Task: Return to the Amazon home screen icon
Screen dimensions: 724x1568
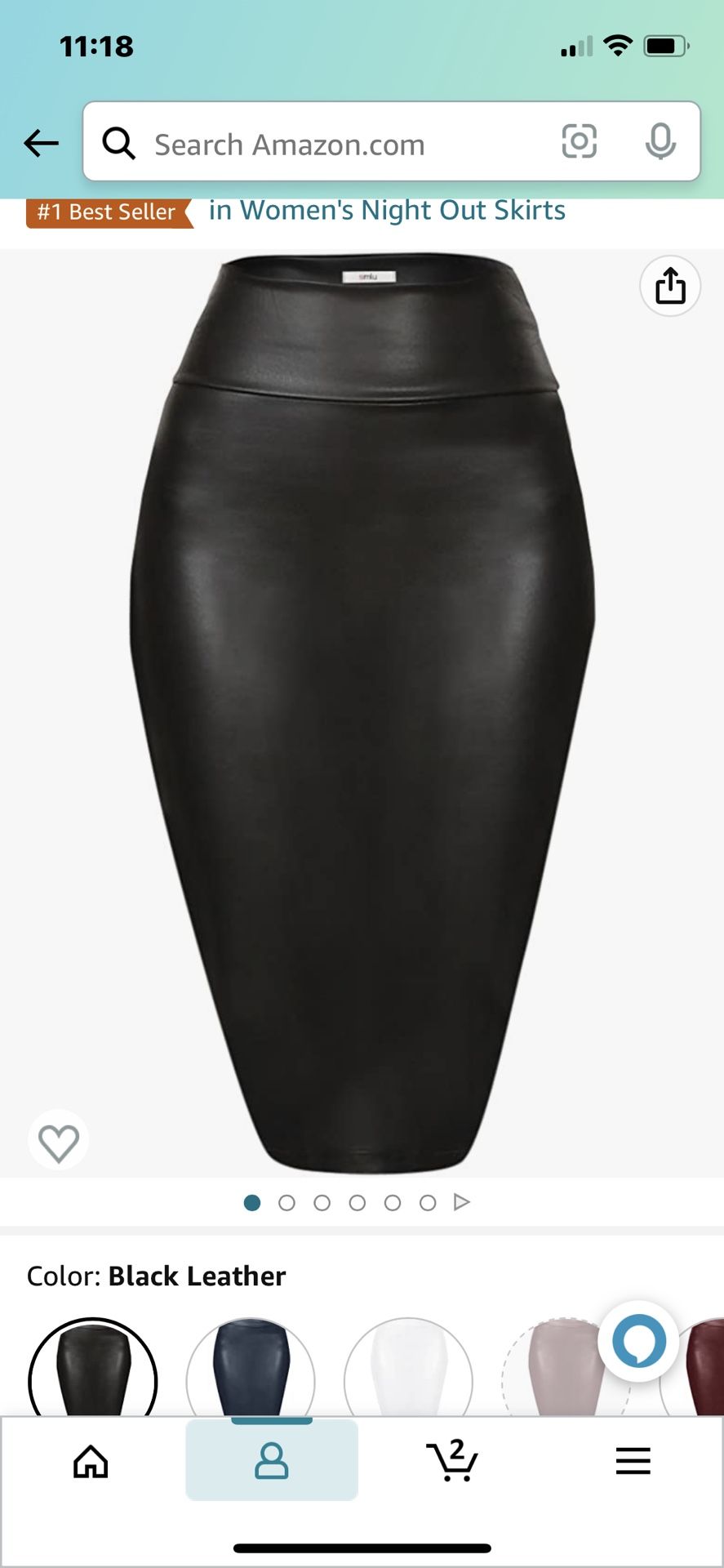Action: click(90, 1462)
